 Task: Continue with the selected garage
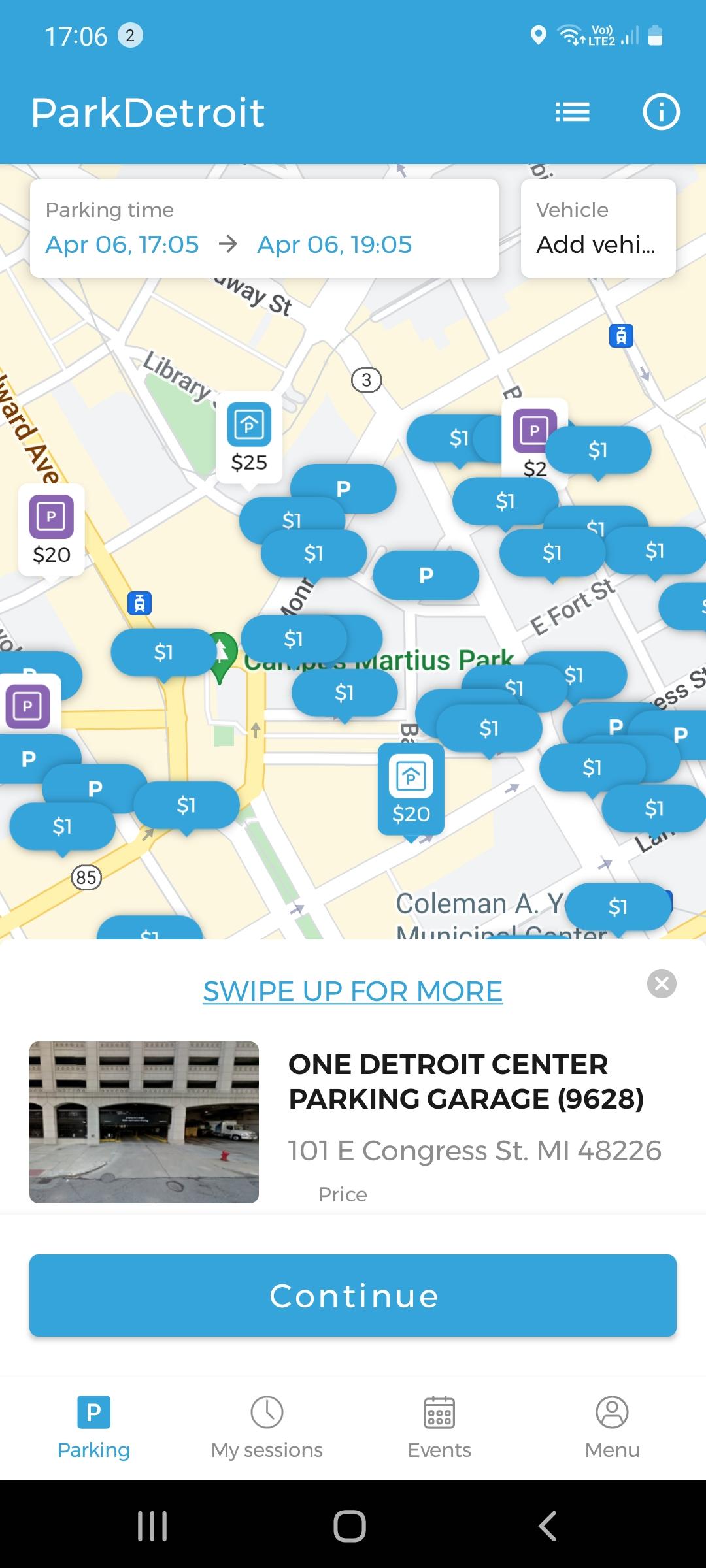point(352,1296)
